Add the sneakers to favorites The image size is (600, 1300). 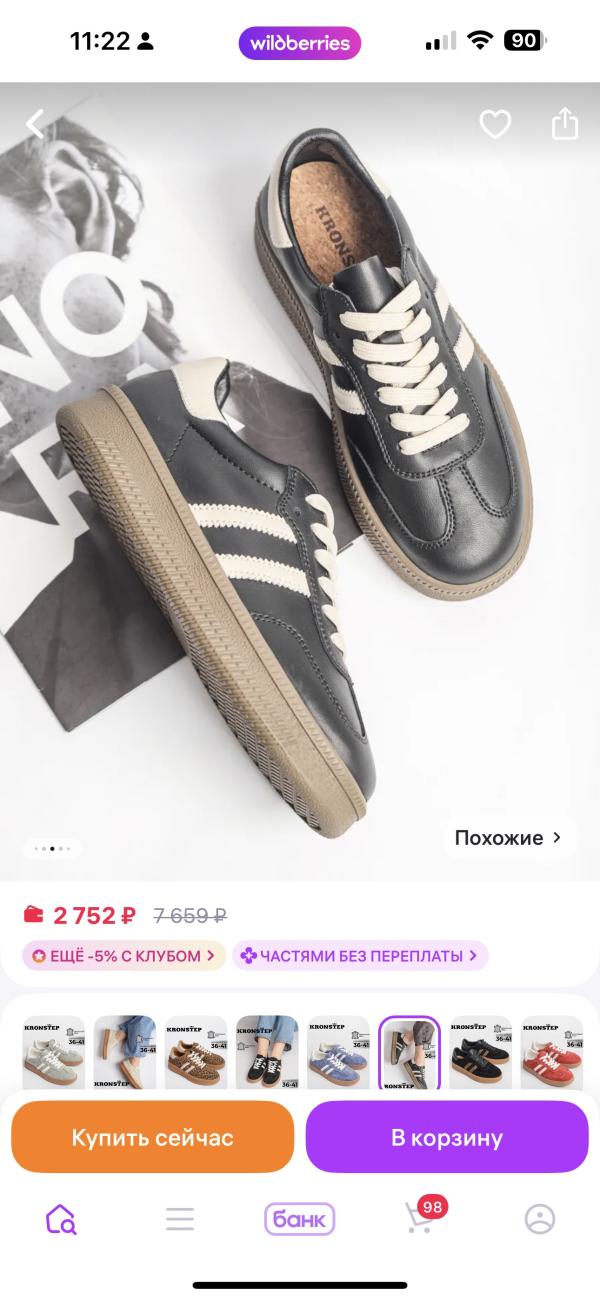495,124
